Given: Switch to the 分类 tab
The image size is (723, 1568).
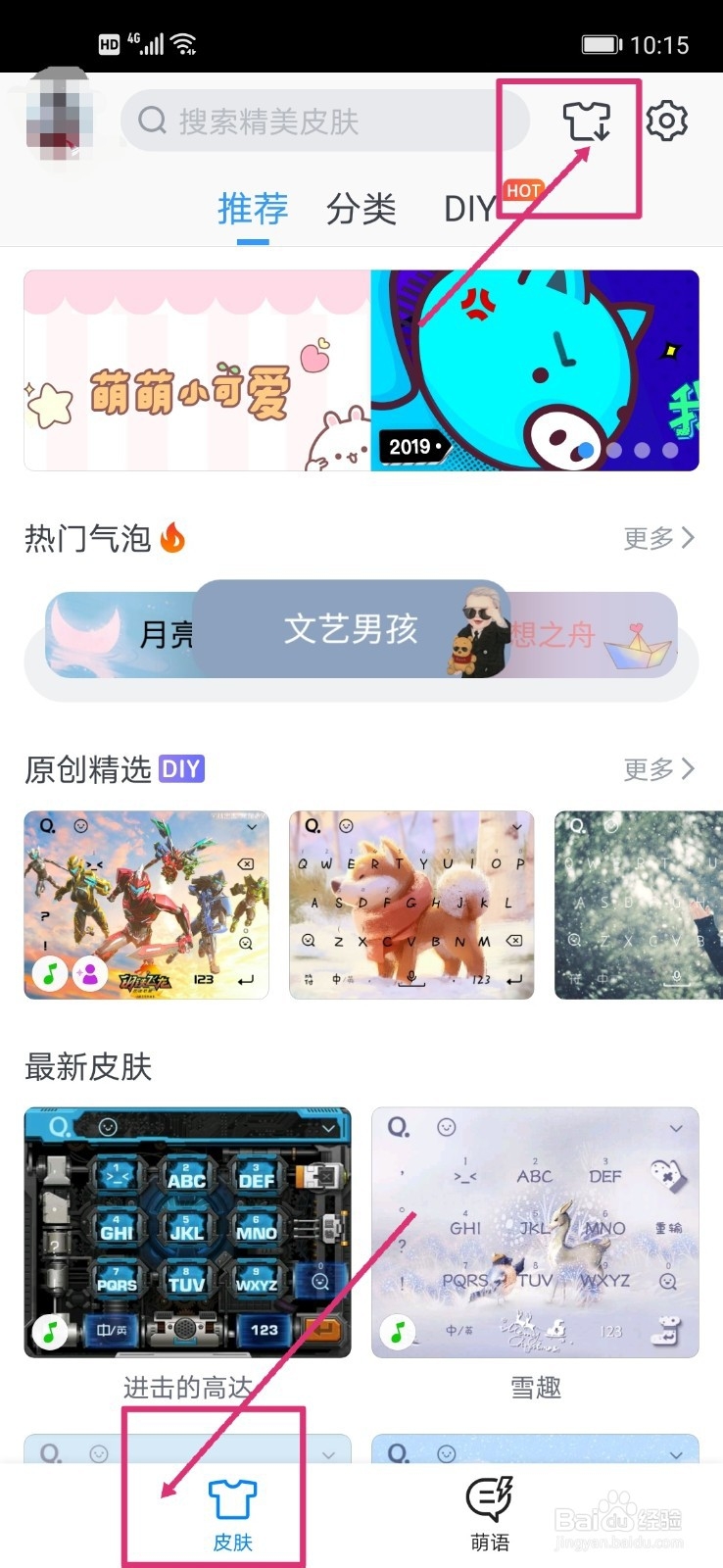Looking at the screenshot, I should point(361,209).
